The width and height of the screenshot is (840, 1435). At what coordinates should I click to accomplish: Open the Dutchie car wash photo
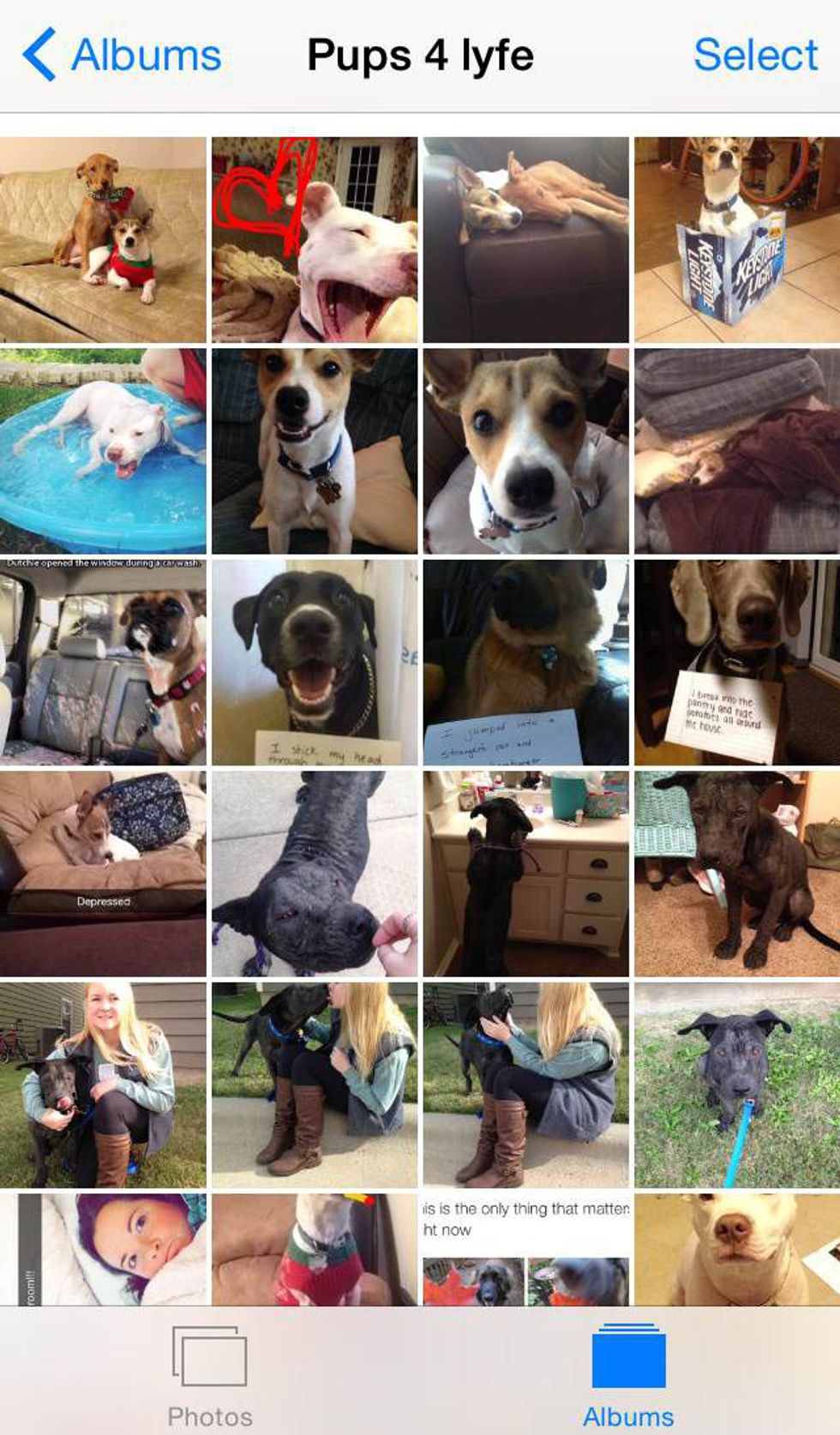pyautogui.click(x=103, y=662)
